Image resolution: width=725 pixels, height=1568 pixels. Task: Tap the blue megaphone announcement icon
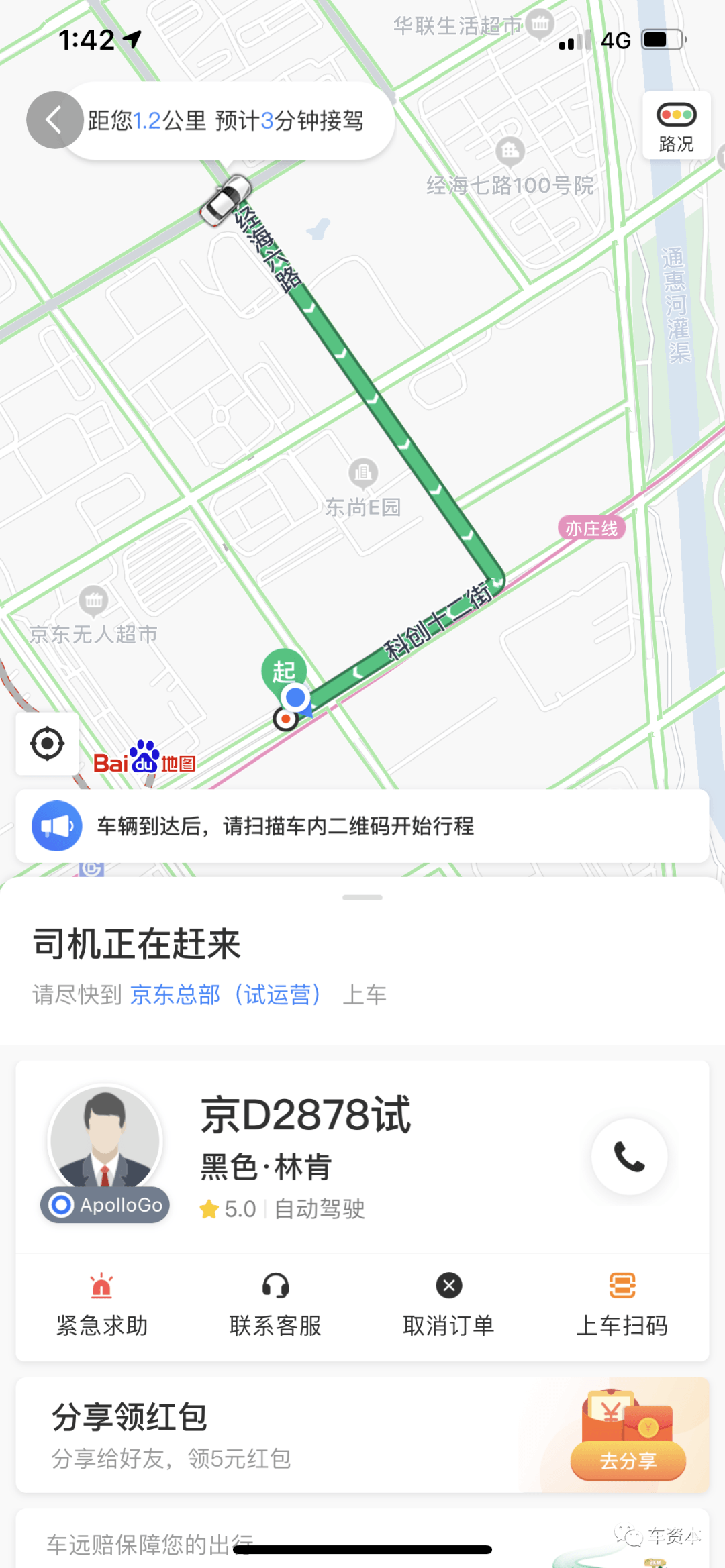(x=56, y=826)
